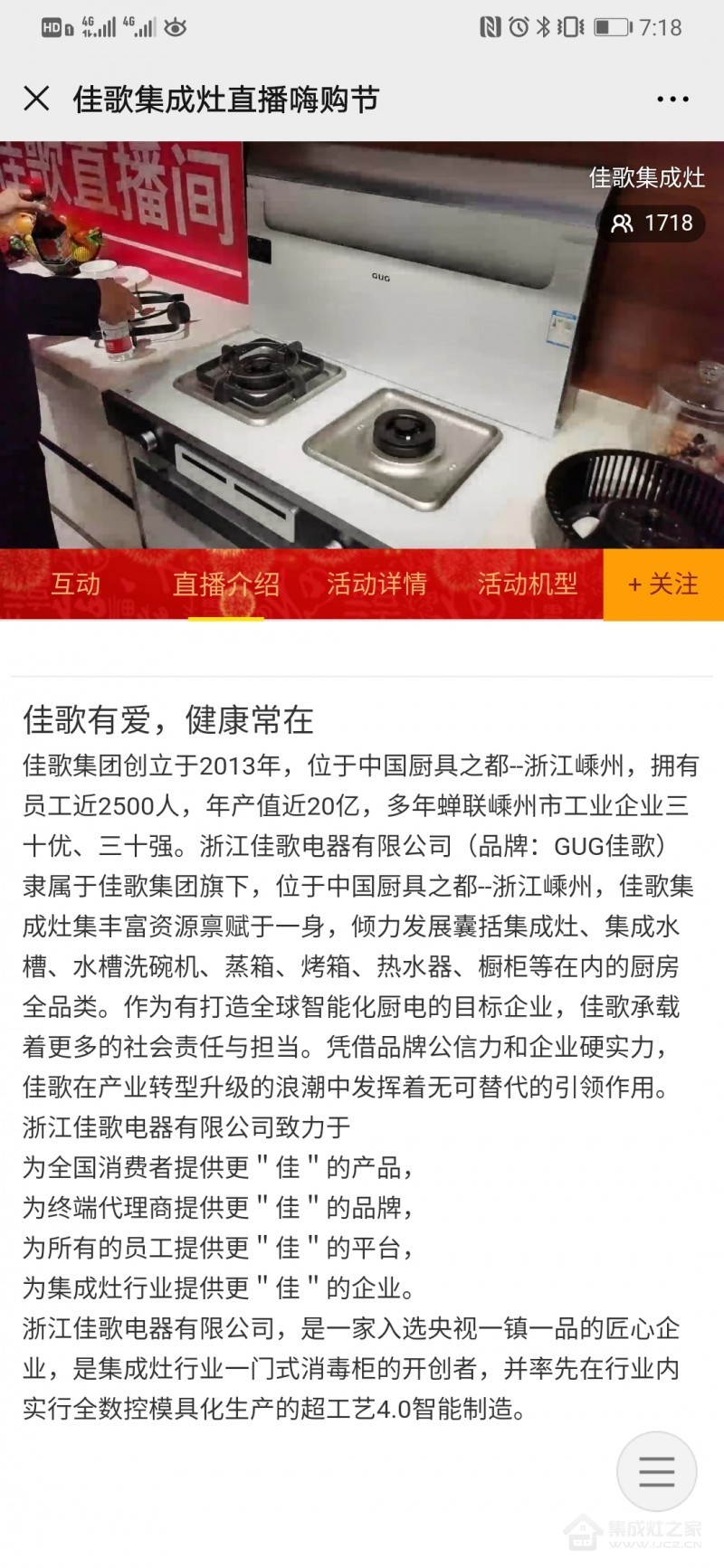Screen dimensions: 724x1568
Task: Tap the live stream video
Action: (x=362, y=345)
